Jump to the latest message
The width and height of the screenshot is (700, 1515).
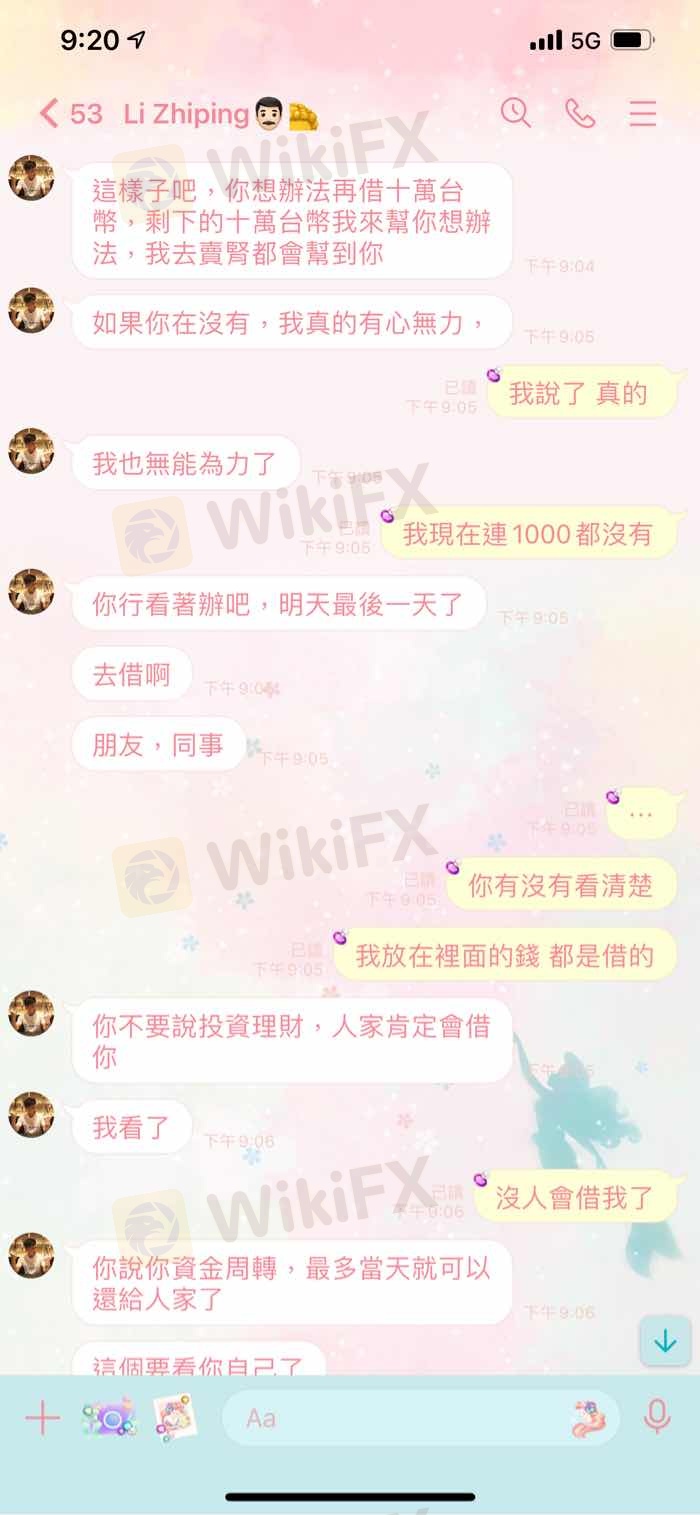[x=665, y=1341]
